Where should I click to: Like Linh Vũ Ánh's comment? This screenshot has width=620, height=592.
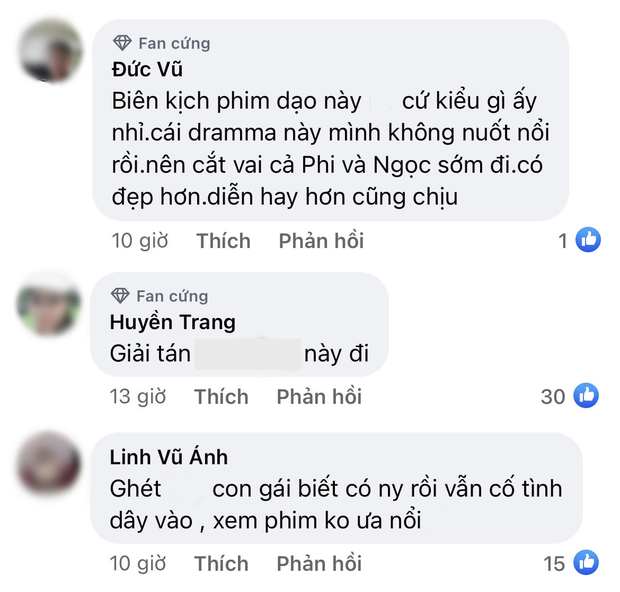point(222,564)
